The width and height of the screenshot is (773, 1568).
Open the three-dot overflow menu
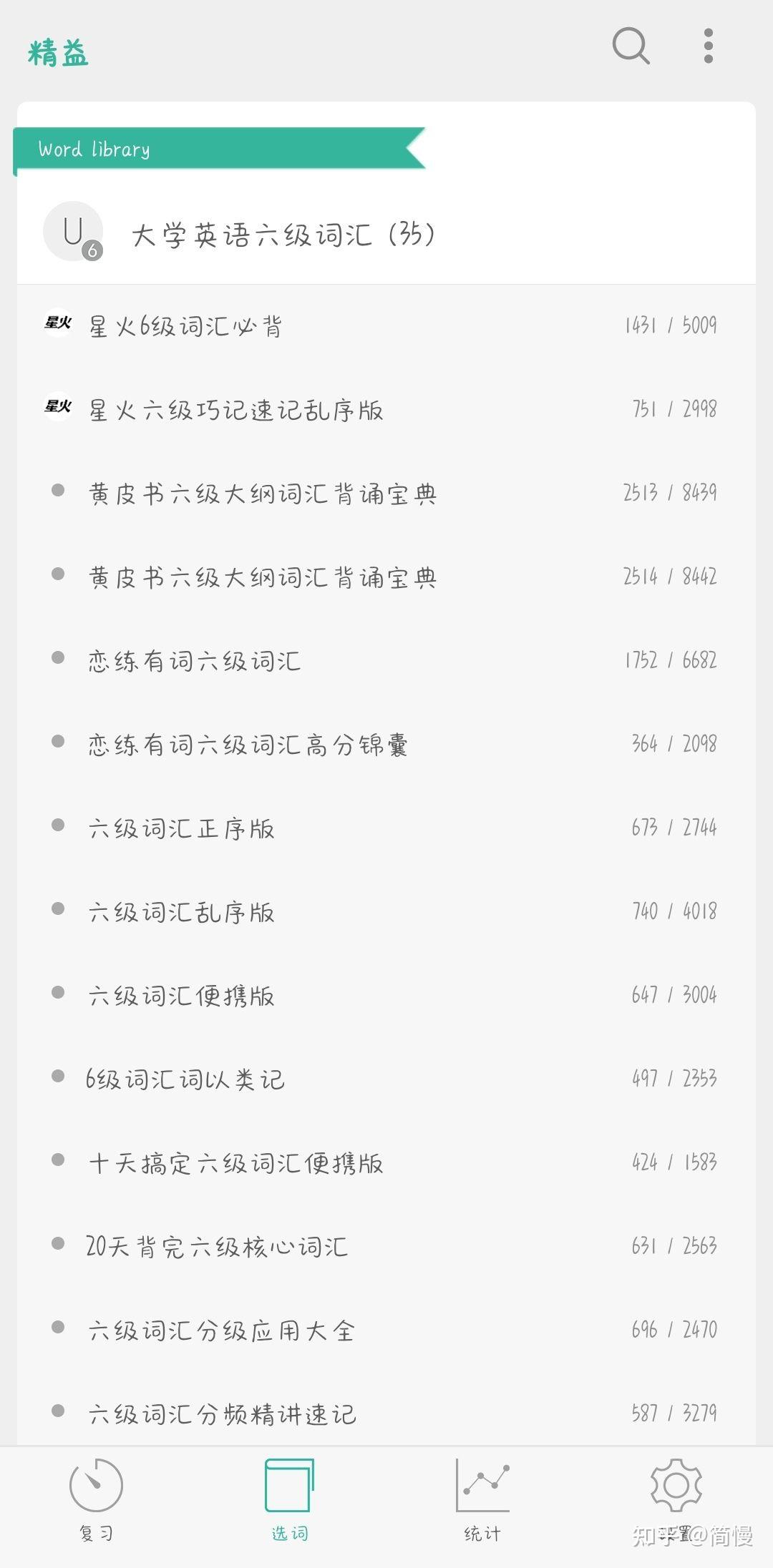pyautogui.click(x=708, y=46)
